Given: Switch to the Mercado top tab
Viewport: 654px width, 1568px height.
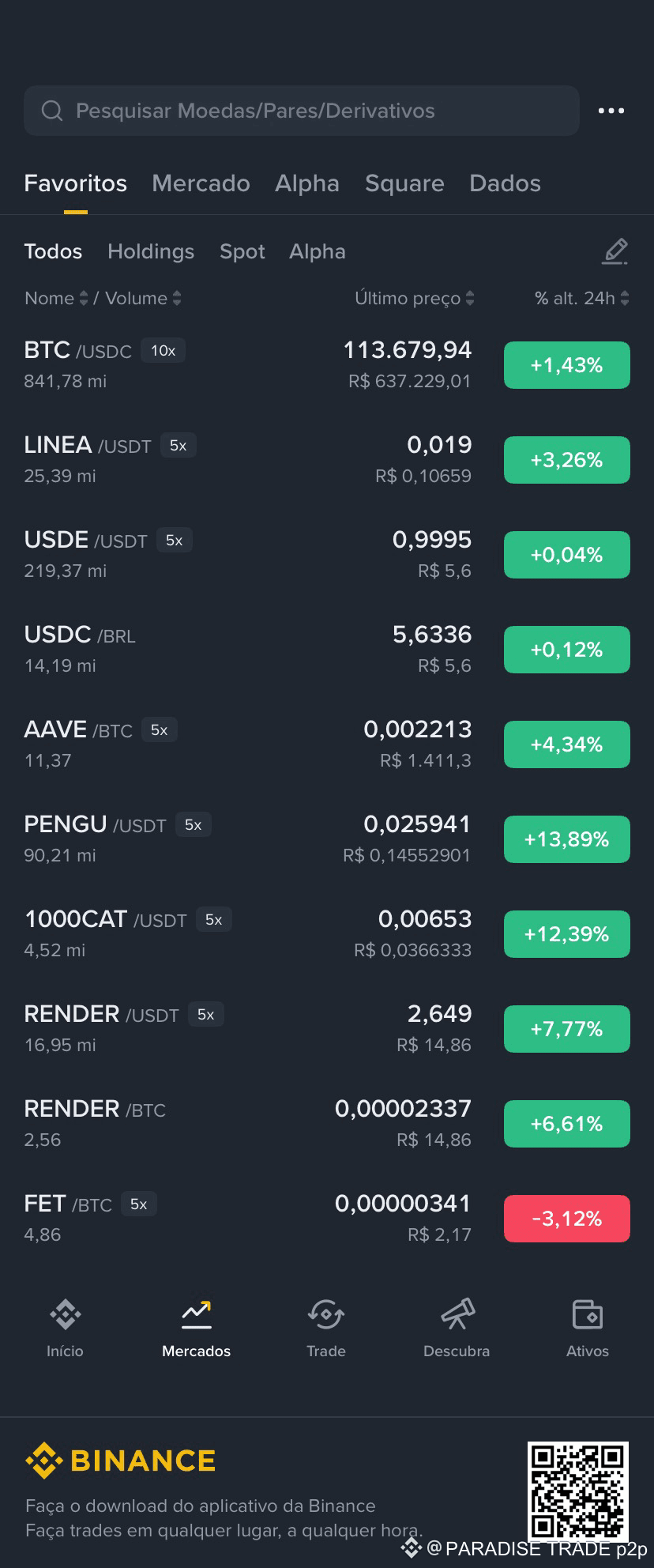Looking at the screenshot, I should tap(201, 183).
